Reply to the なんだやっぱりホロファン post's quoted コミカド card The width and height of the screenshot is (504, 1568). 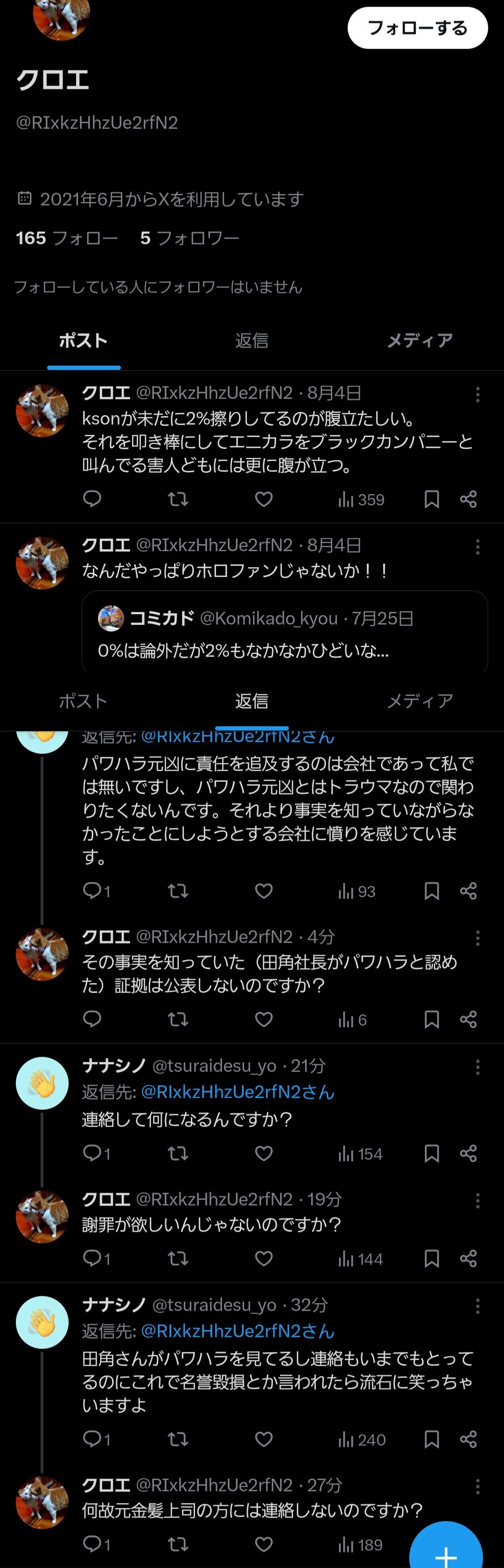[x=285, y=633]
